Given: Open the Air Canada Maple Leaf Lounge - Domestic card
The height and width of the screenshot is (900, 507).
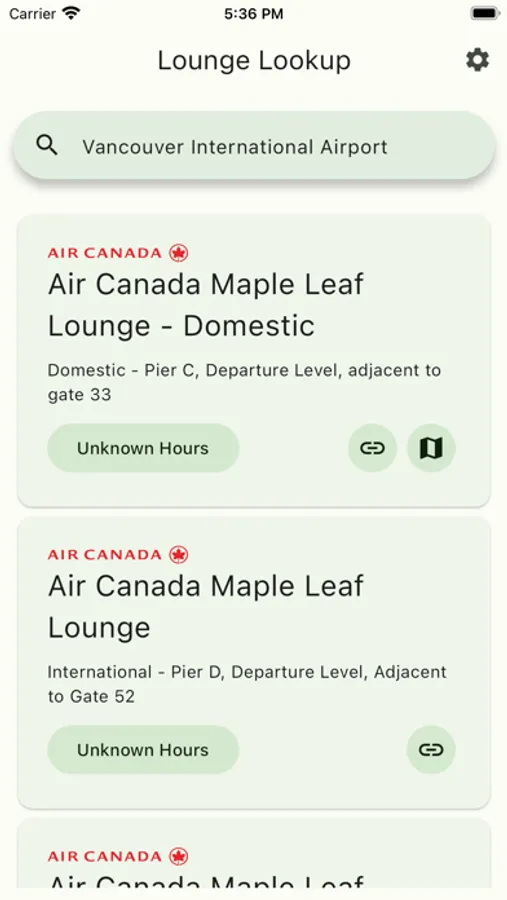Looking at the screenshot, I should coord(254,360).
